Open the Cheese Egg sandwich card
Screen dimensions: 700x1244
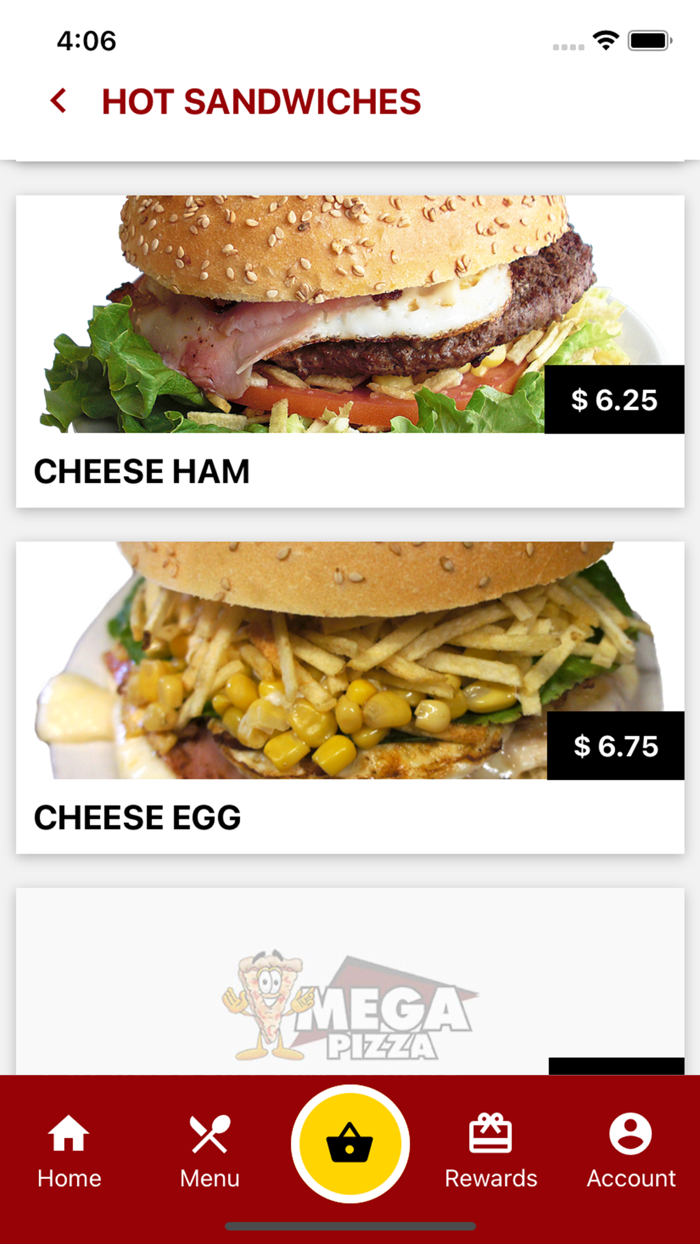[x=350, y=698]
